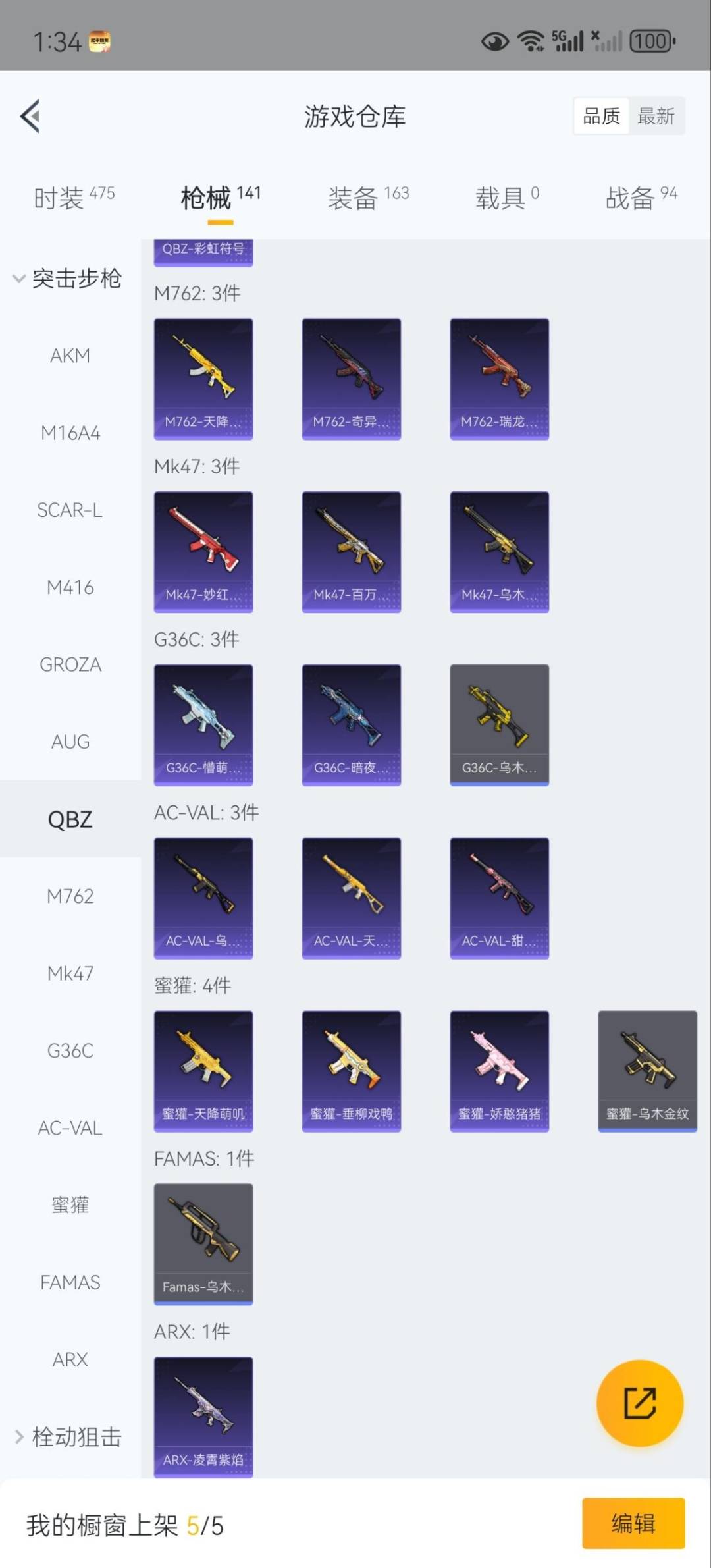Image resolution: width=711 pixels, height=1568 pixels.
Task: Open the ARX-凌霄紫焰 skin
Action: point(203,1416)
